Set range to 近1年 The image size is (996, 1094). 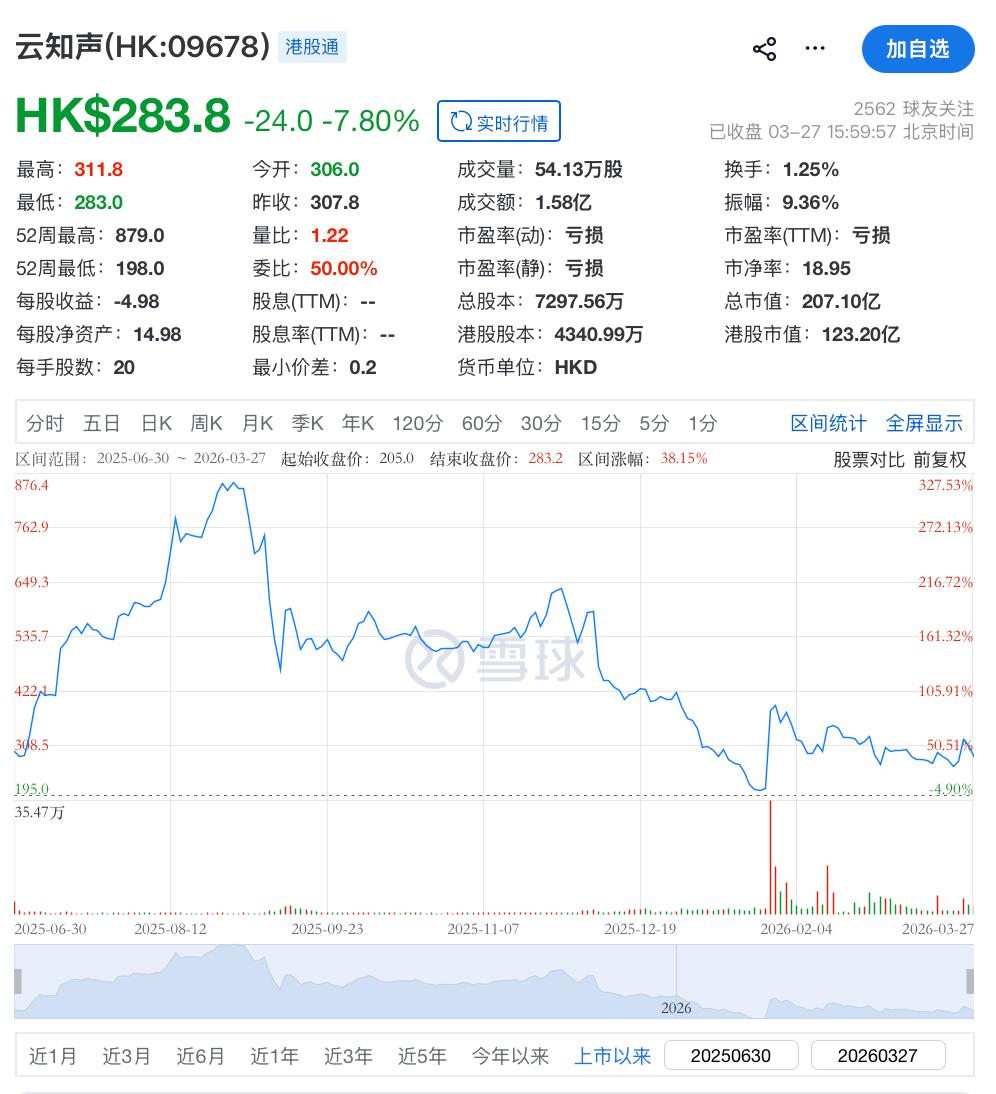coord(275,1056)
